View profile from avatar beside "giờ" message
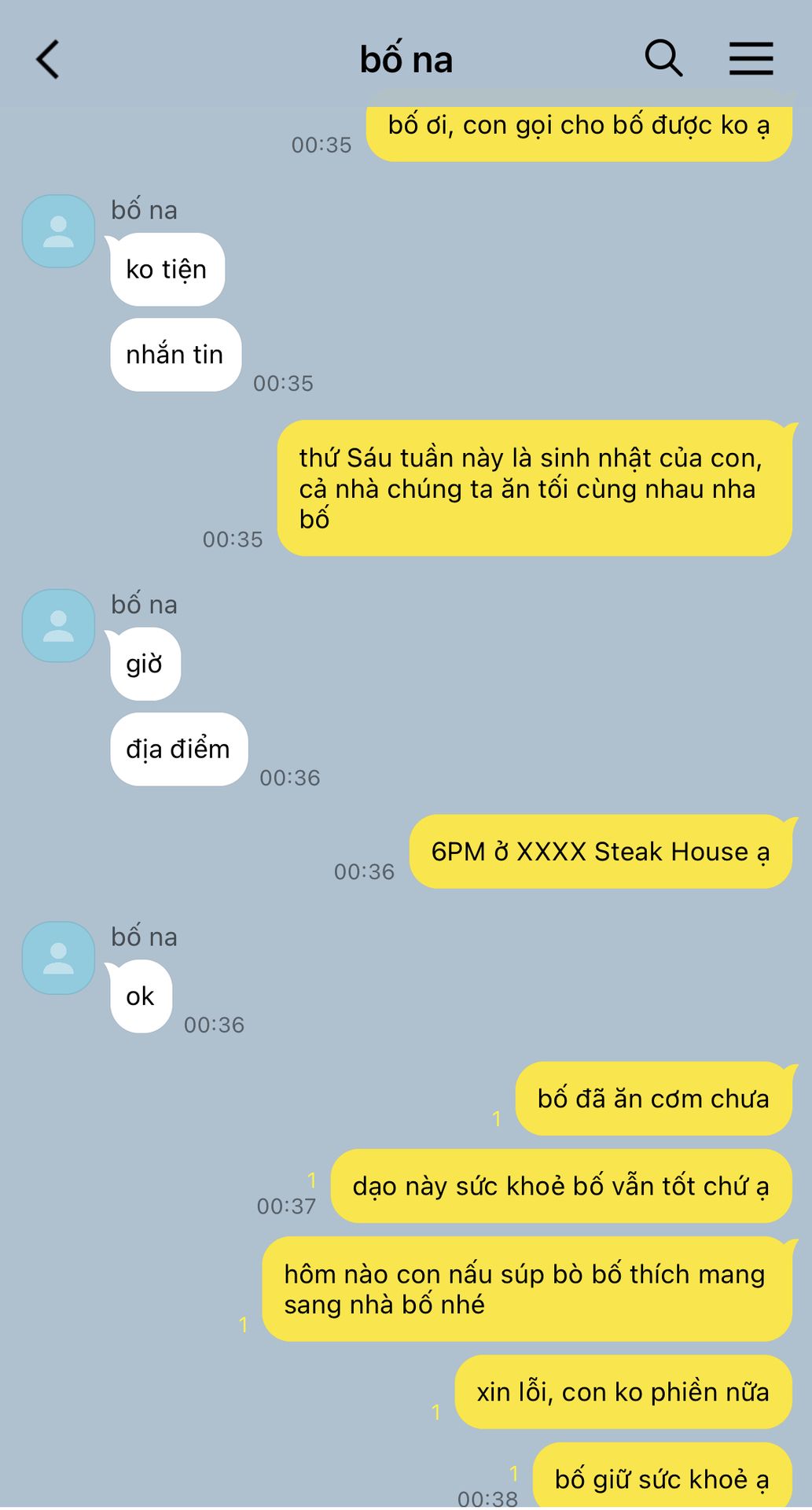The image size is (812, 1510). point(58,625)
